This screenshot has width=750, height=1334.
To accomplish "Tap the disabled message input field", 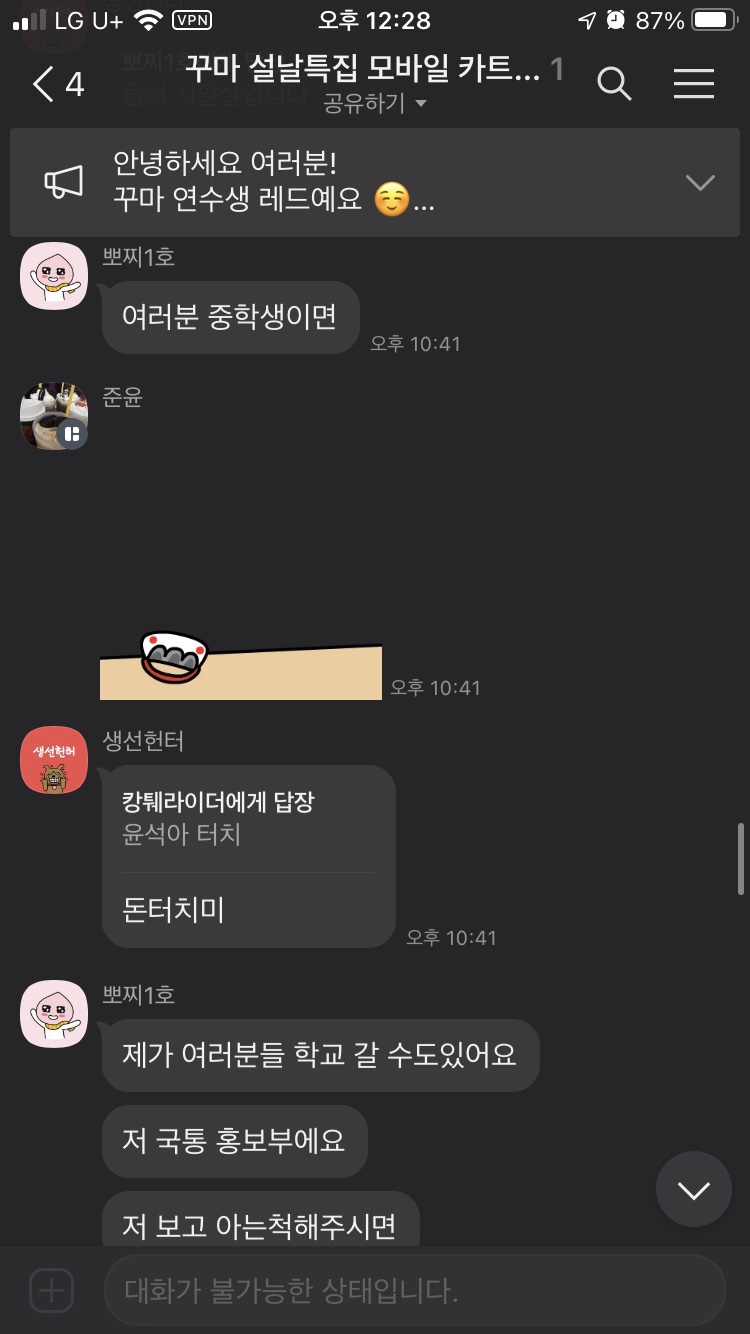I will coord(414,1290).
